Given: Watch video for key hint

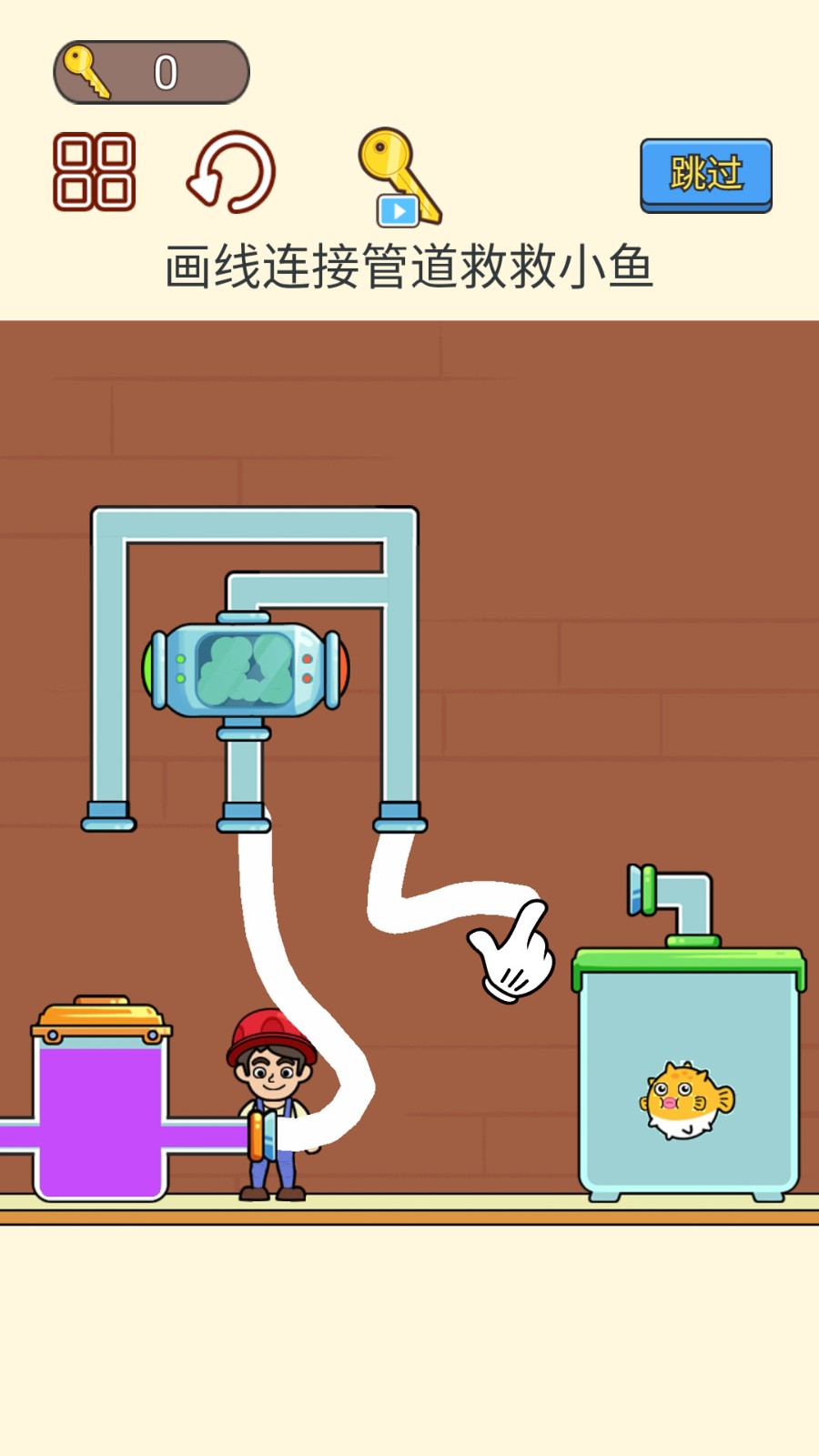Looking at the screenshot, I should pos(399,177).
